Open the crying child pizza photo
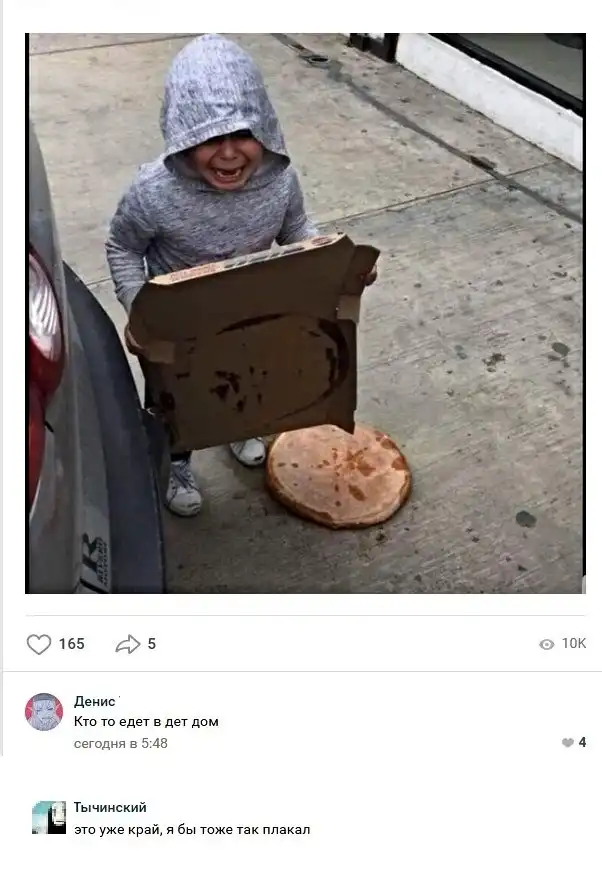The width and height of the screenshot is (602, 877). click(x=305, y=313)
